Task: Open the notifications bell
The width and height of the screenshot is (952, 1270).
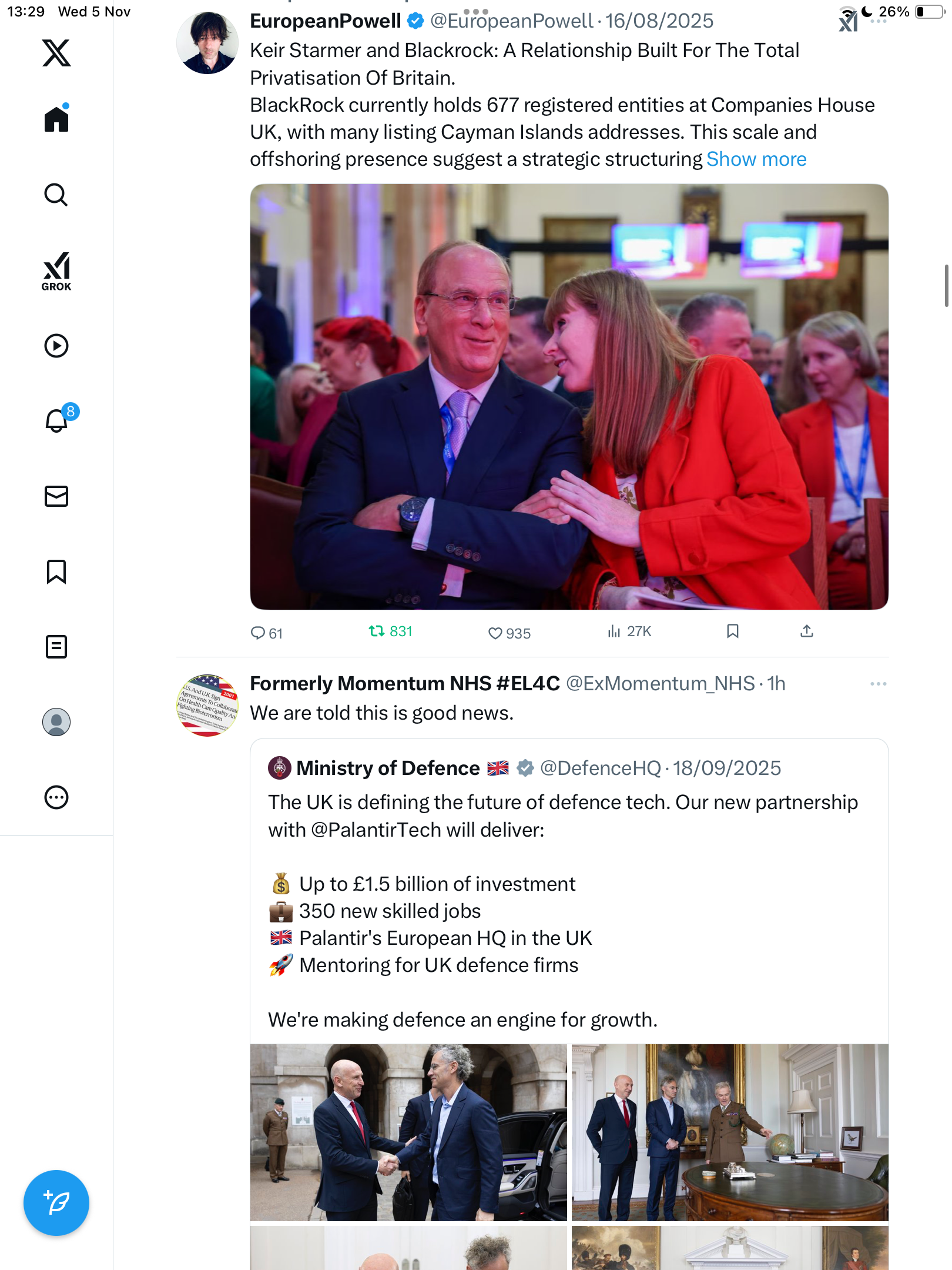Action: (x=56, y=421)
